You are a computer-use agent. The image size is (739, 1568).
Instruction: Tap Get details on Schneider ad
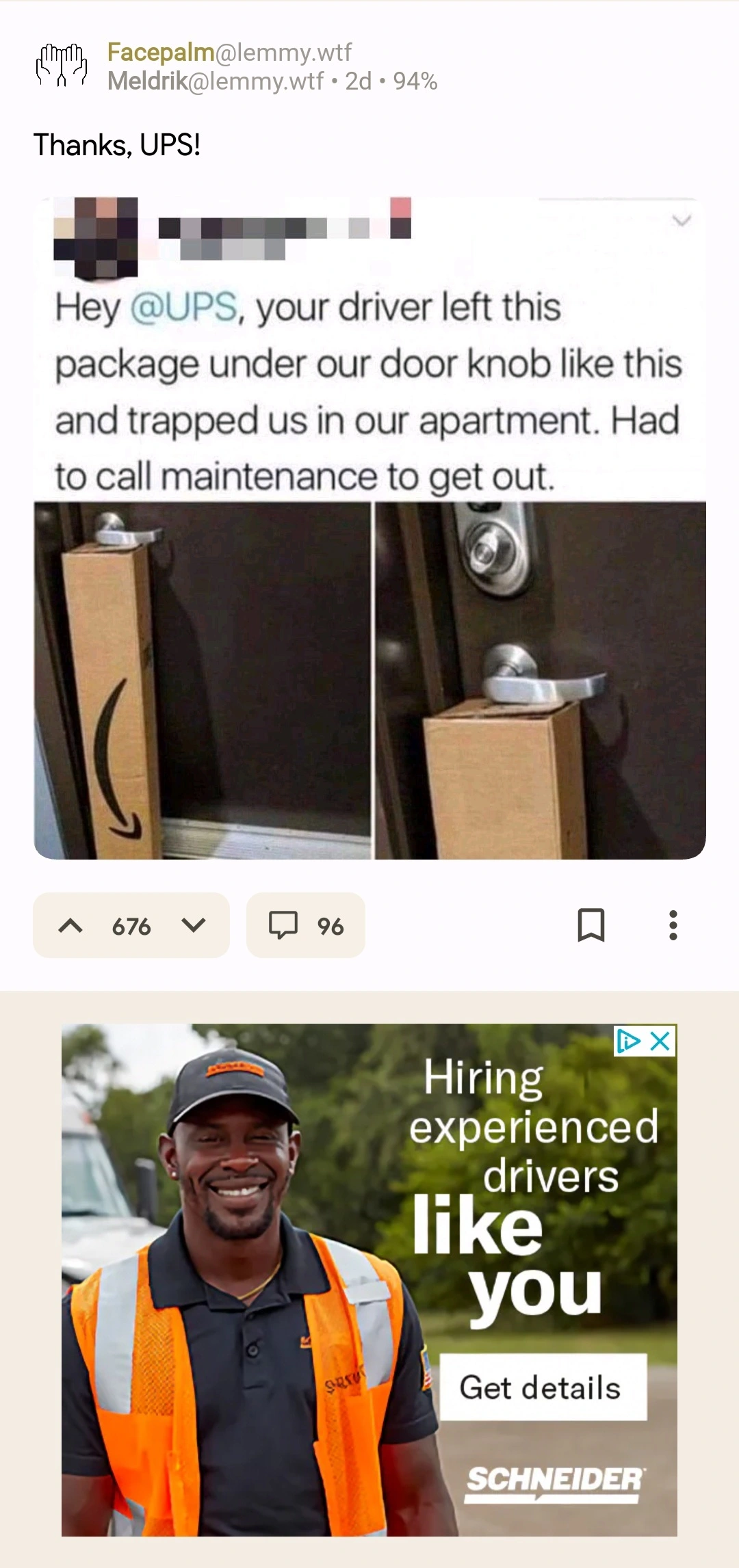543,1387
